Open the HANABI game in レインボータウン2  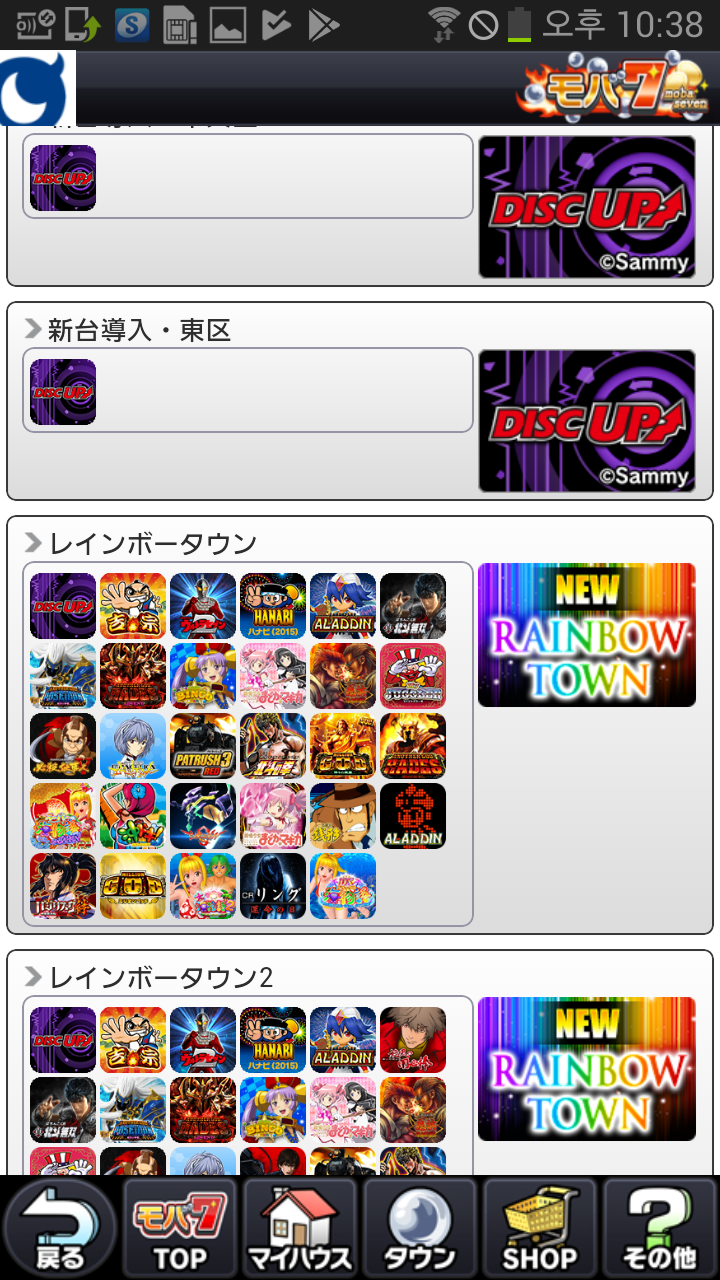[273, 1040]
